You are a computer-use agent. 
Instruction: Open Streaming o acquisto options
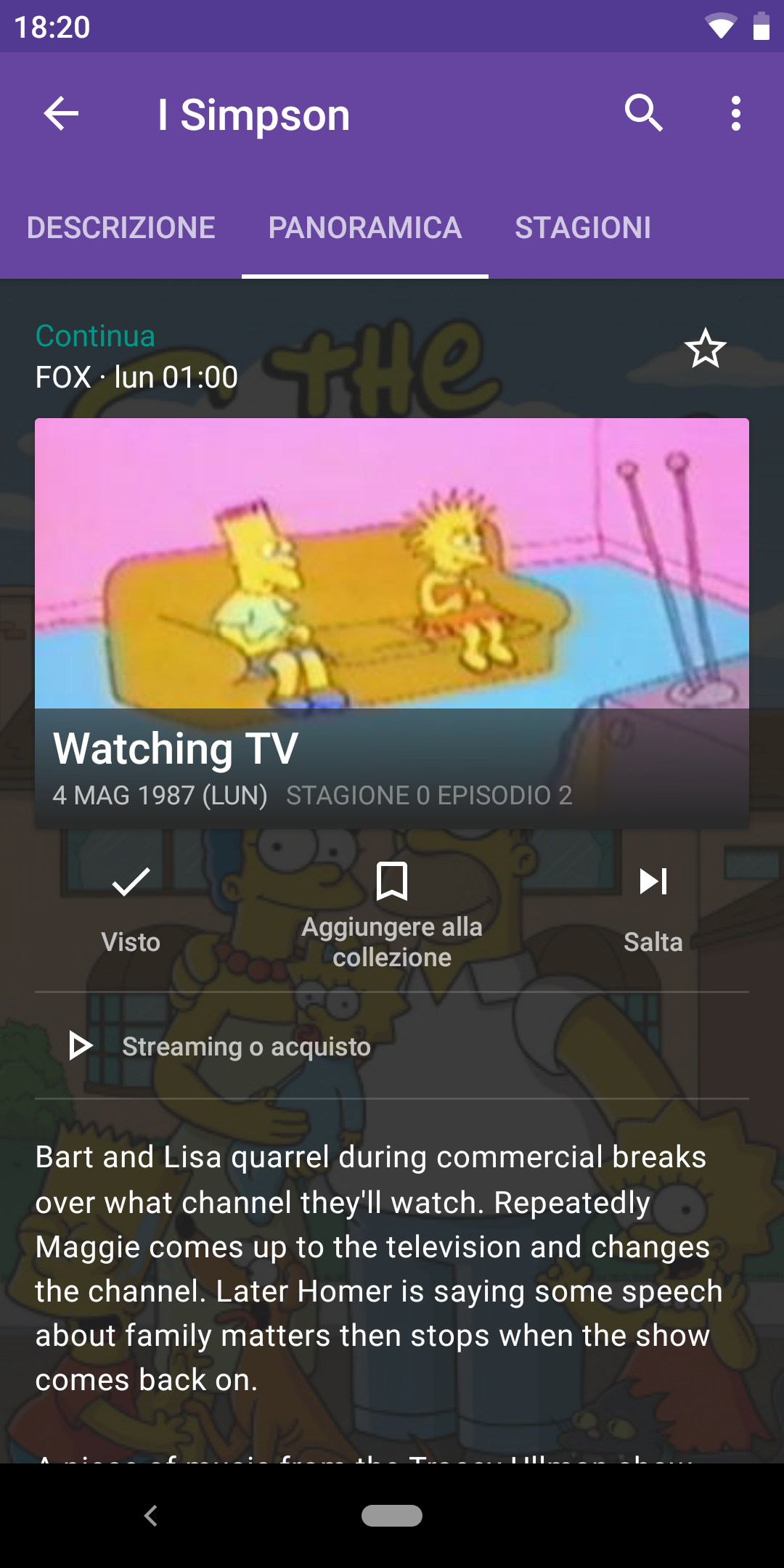click(392, 1046)
